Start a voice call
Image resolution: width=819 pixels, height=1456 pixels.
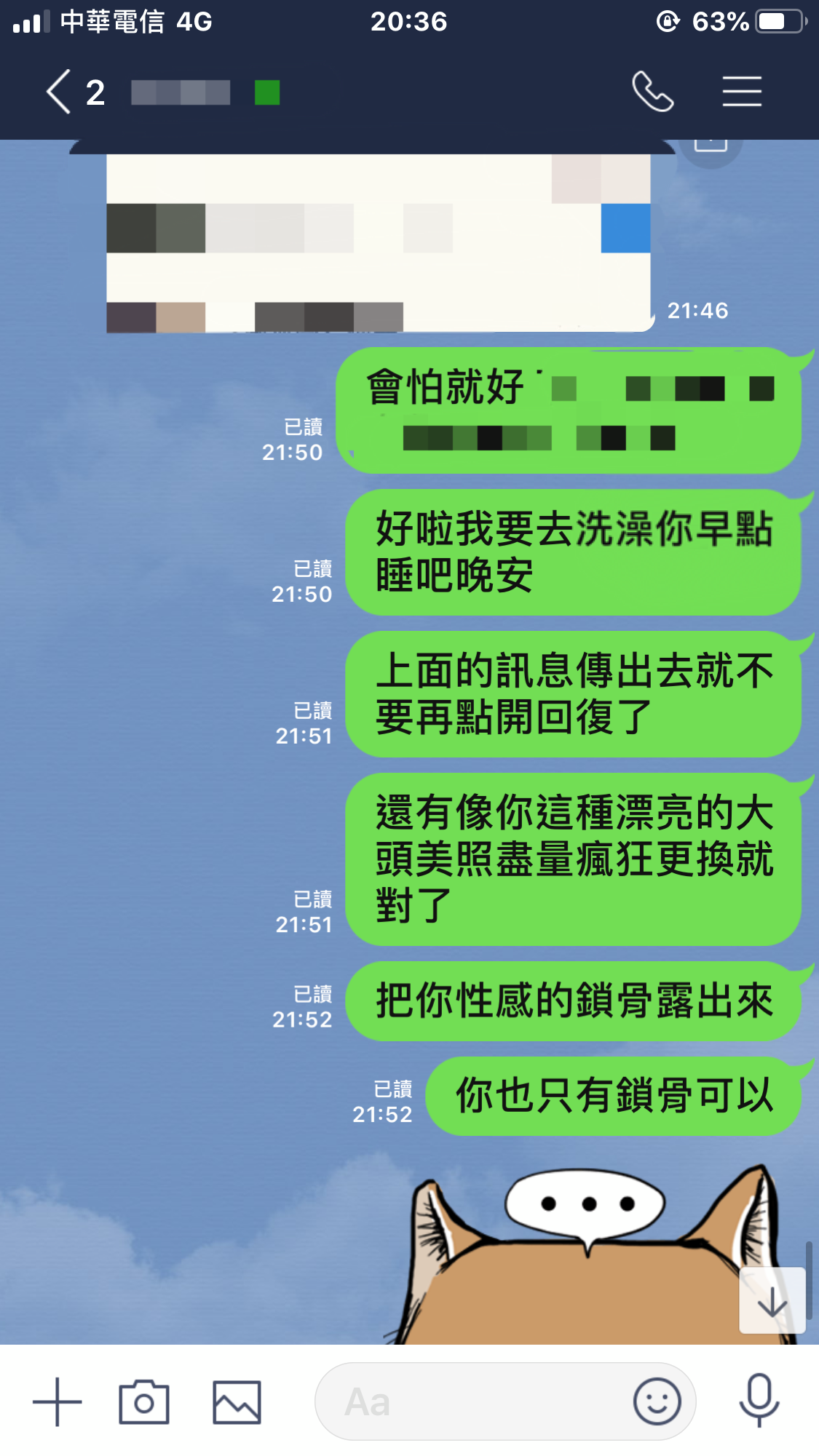[x=652, y=92]
